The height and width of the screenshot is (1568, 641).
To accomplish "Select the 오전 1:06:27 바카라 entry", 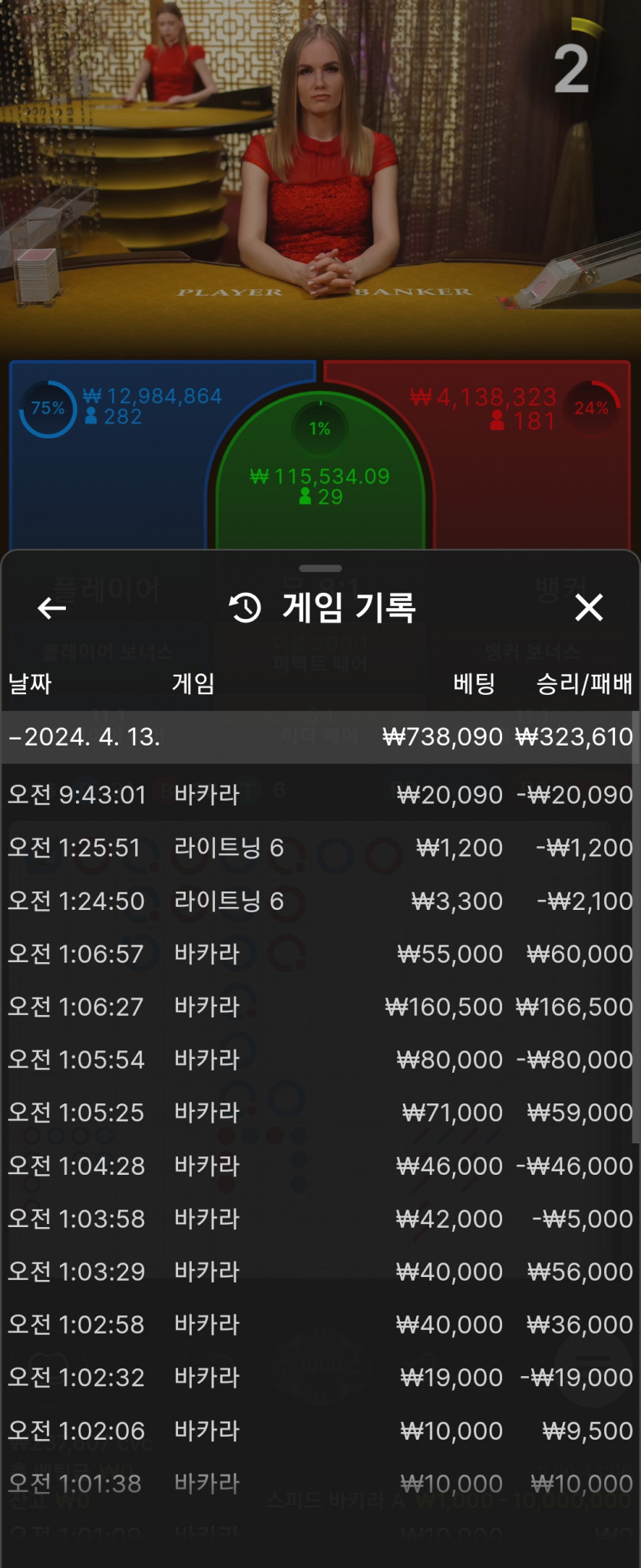I will click(319, 1007).
